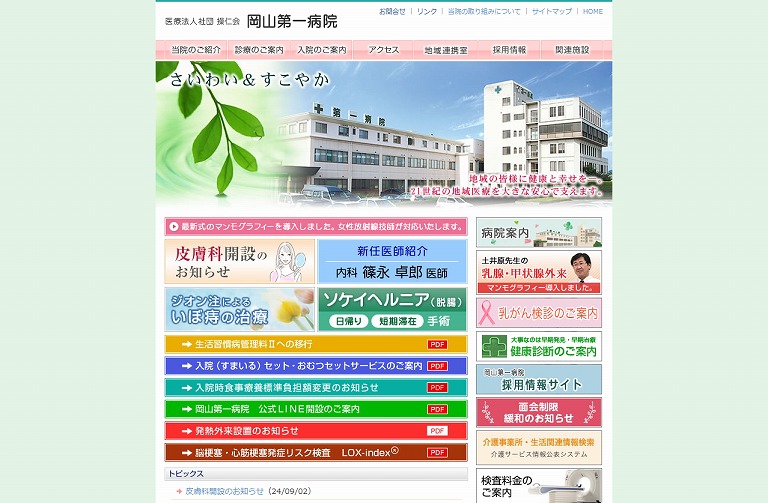768x503 pixels.
Task: Open ソケイヘルニア手術 banner
Action: pyautogui.click(x=392, y=309)
